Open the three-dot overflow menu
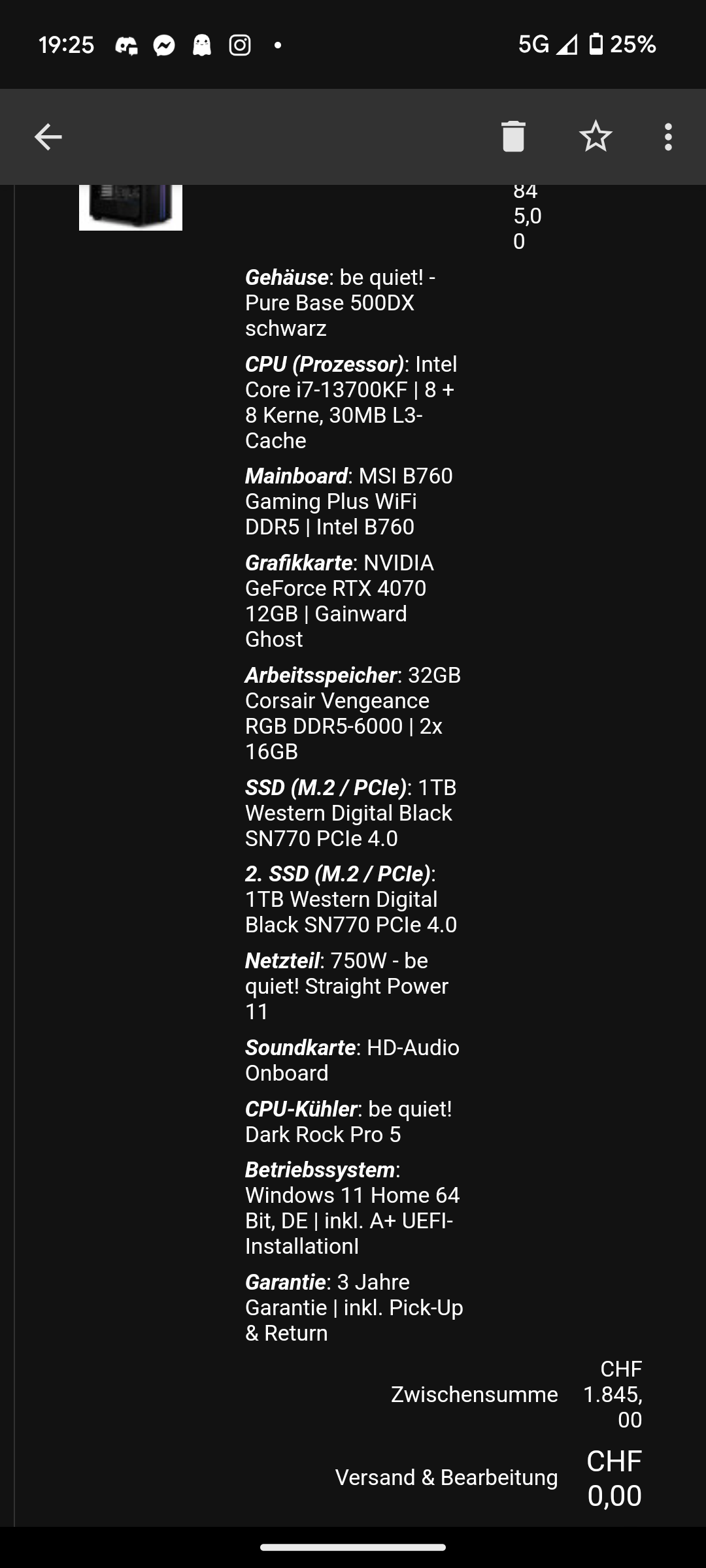Viewport: 706px width, 1568px height. [x=668, y=137]
